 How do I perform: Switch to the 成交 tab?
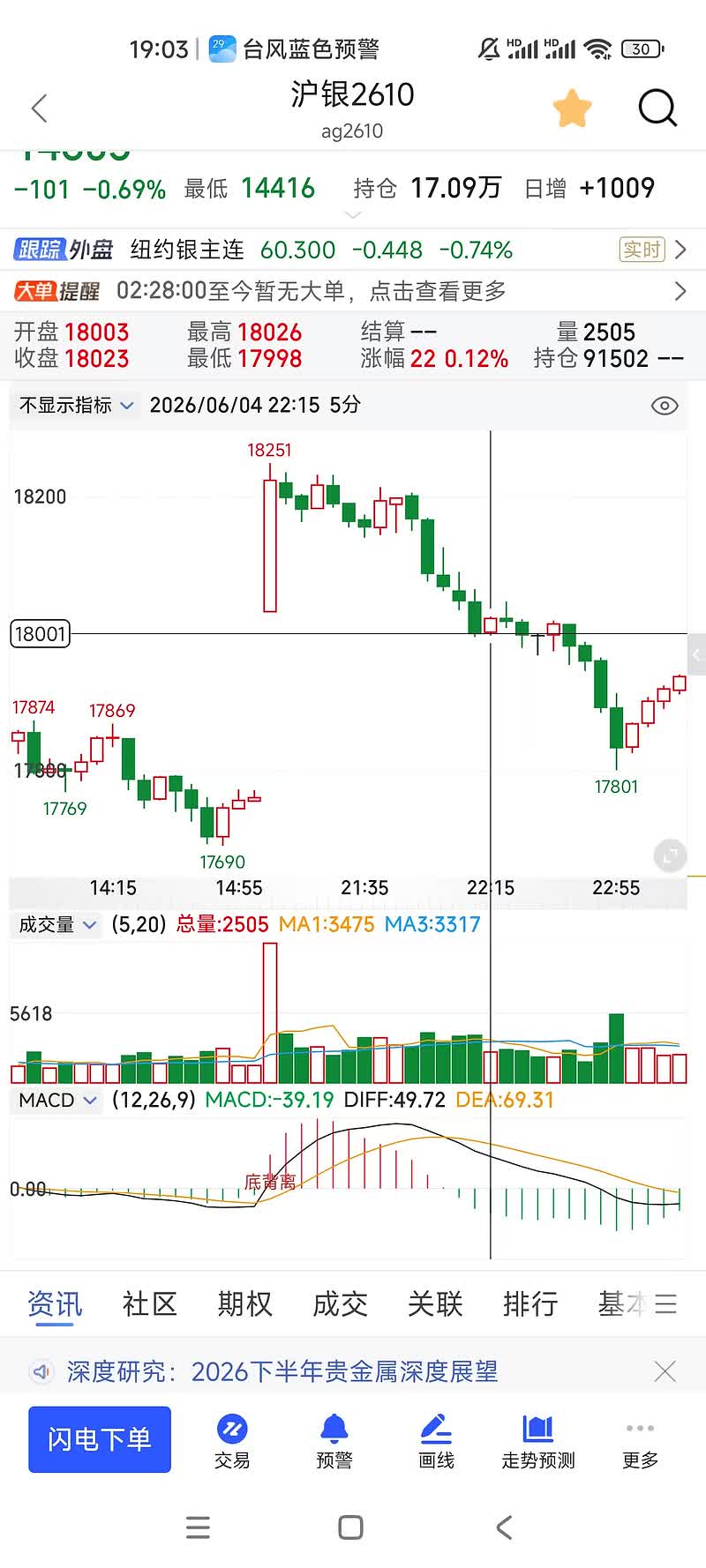pos(340,1303)
